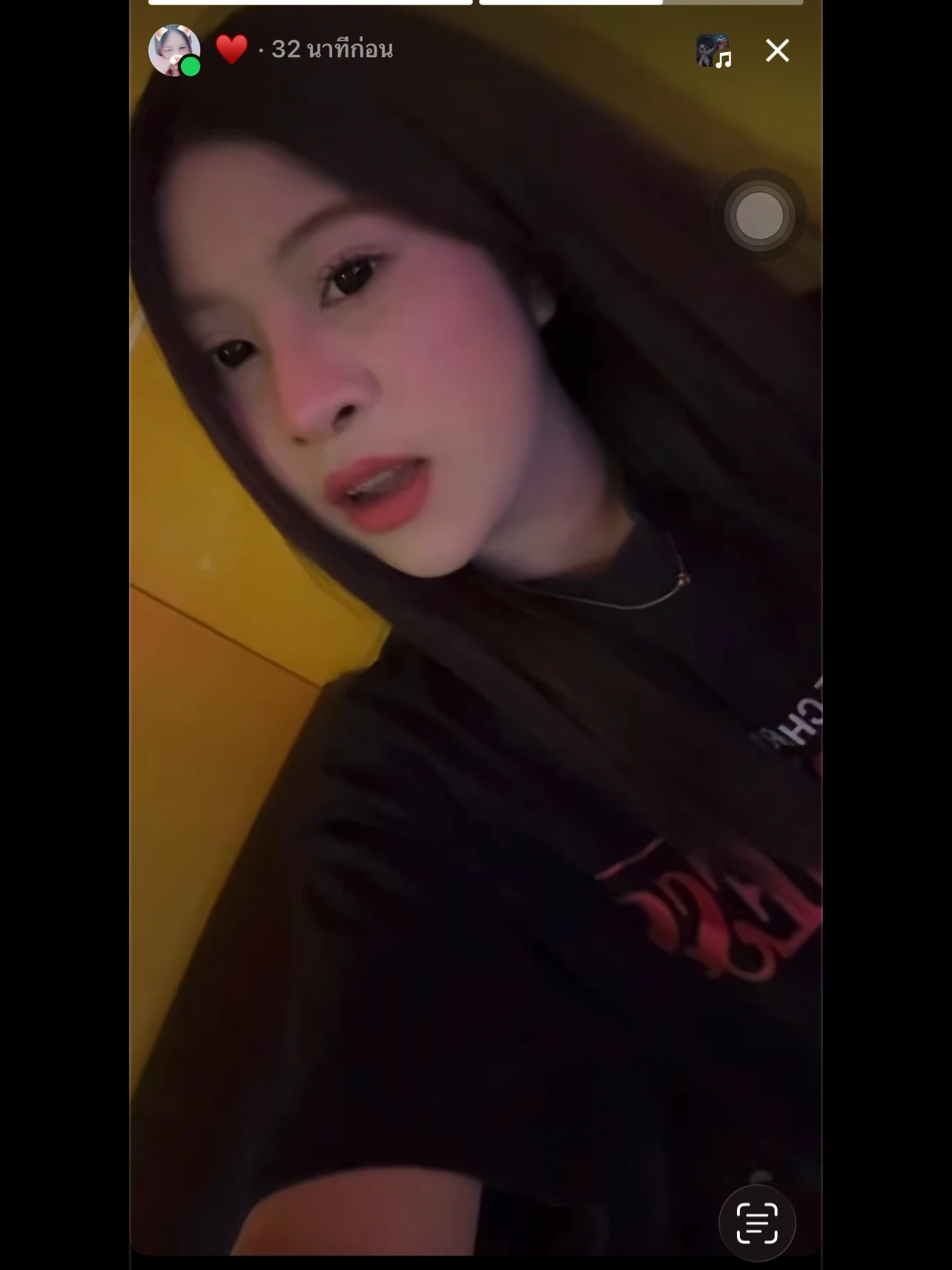This screenshot has height=1270, width=952.
Task: Open the poster's profile picture
Action: [173, 50]
